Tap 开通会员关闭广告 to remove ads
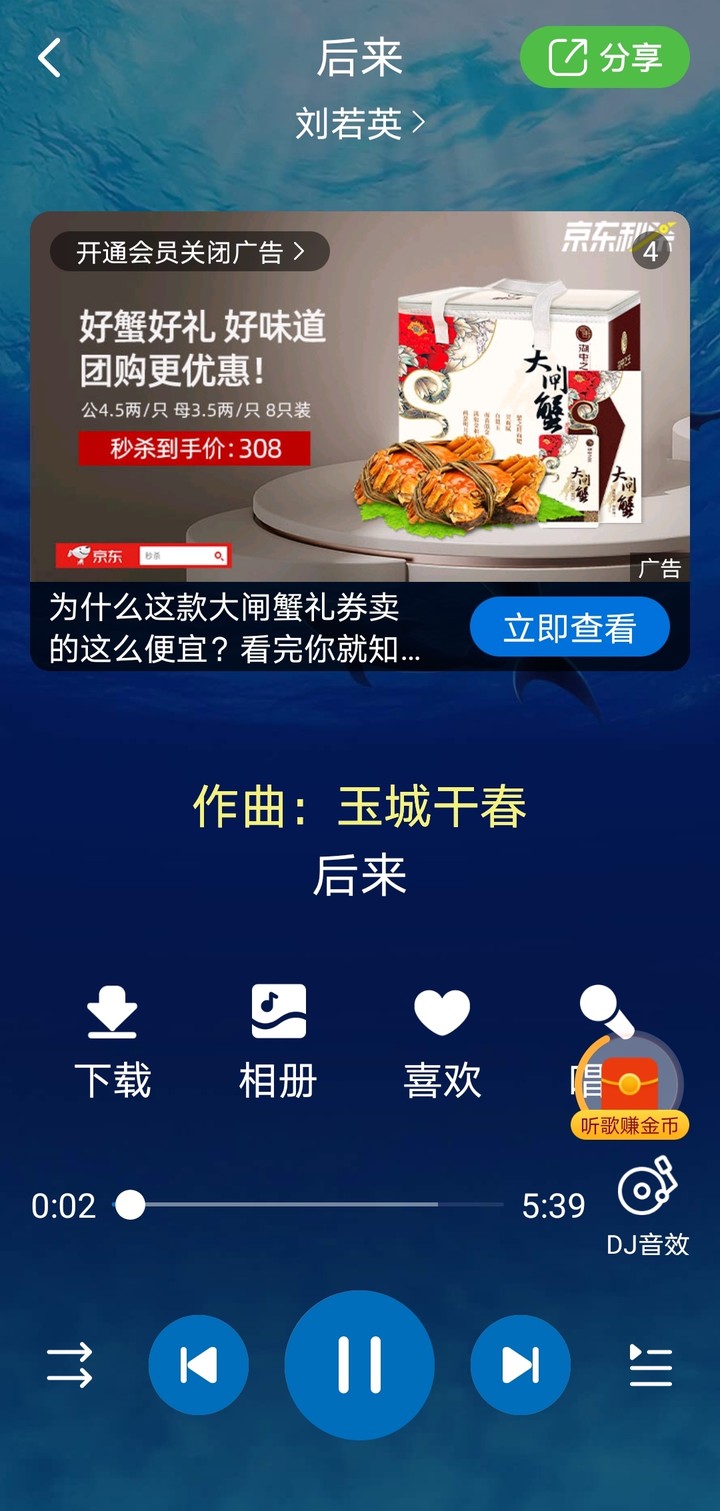Screen dimensions: 720x1511 pyautogui.click(x=190, y=252)
